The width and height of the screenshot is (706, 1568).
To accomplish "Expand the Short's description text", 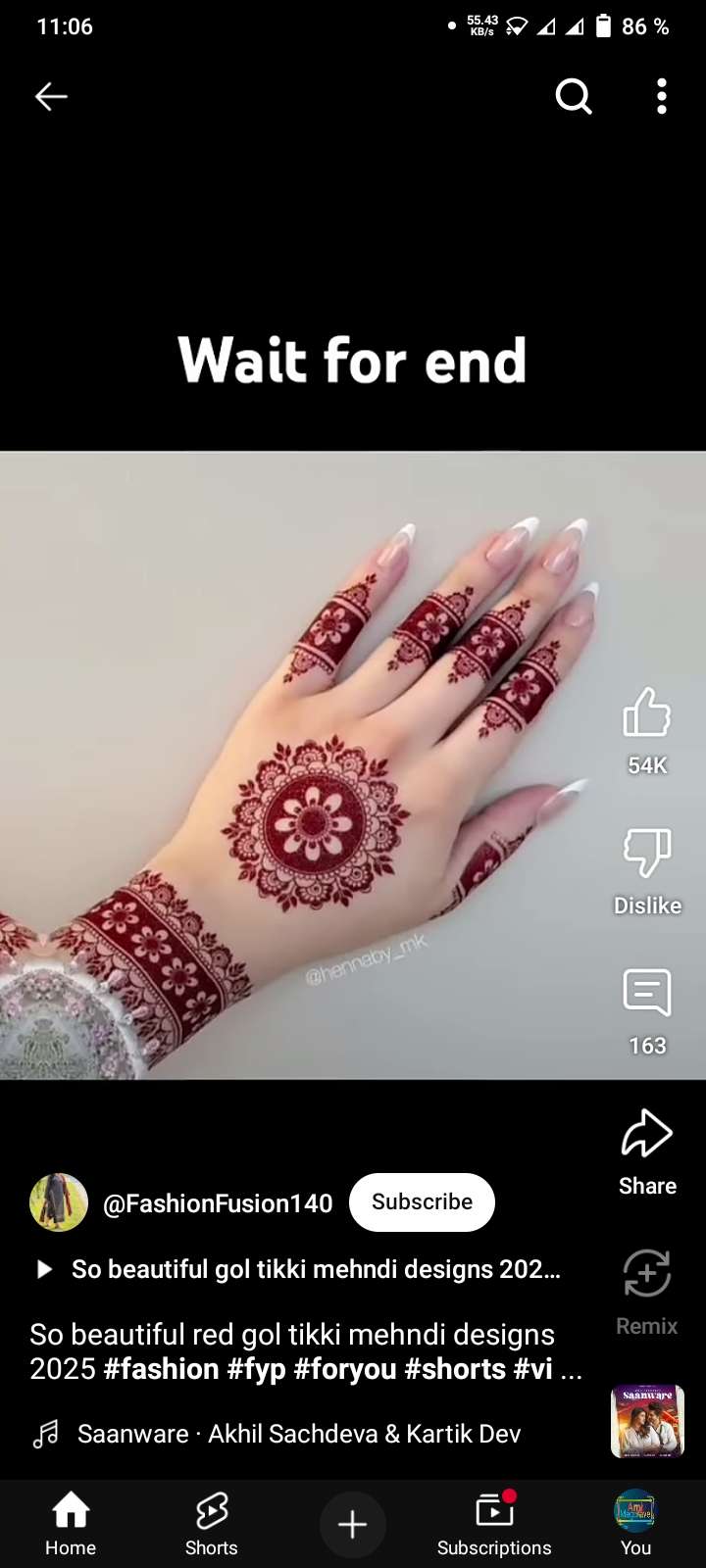I will 304,1352.
